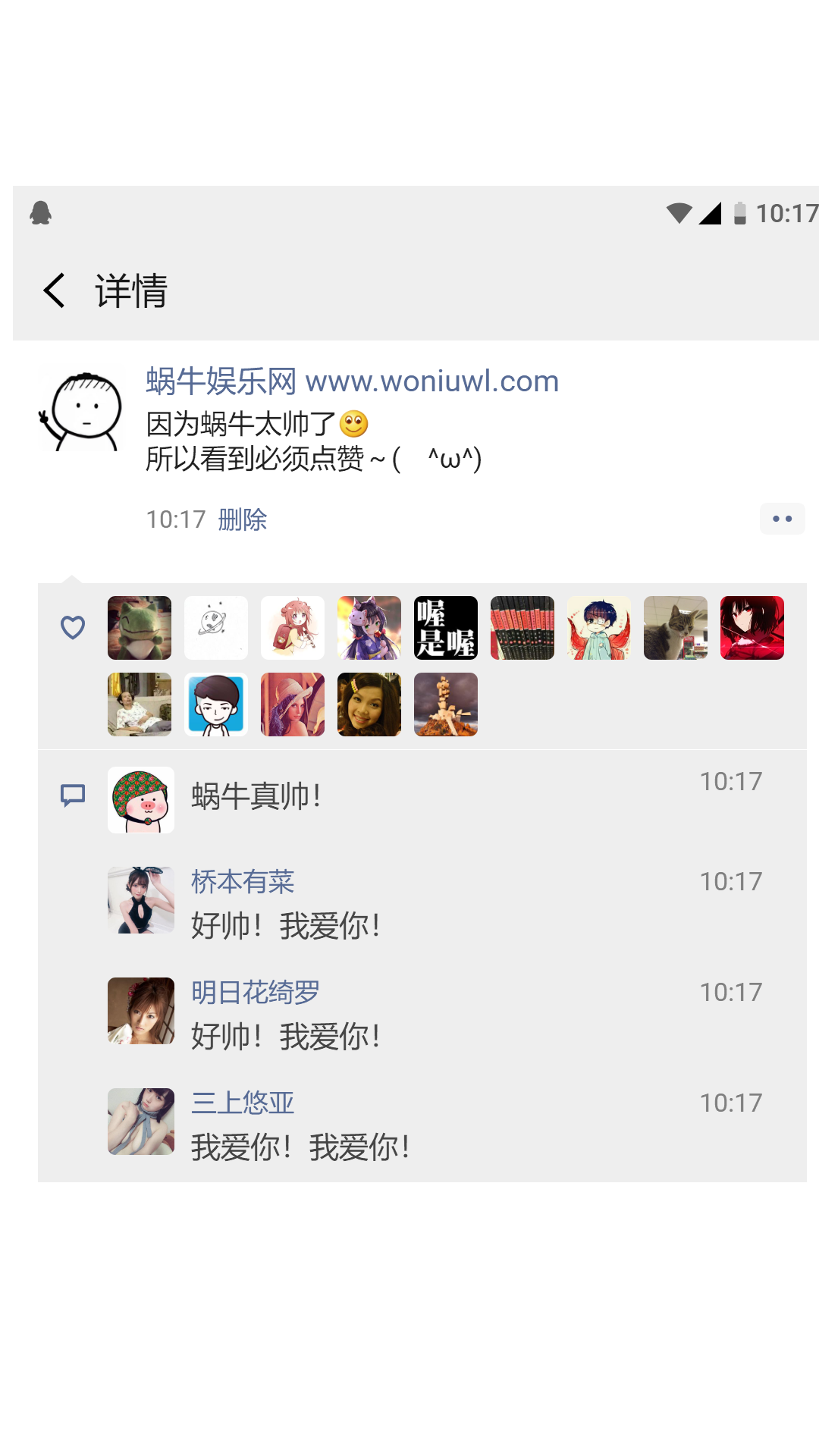
Task: Open the 喔是喔 black avatar liker
Action: [446, 628]
